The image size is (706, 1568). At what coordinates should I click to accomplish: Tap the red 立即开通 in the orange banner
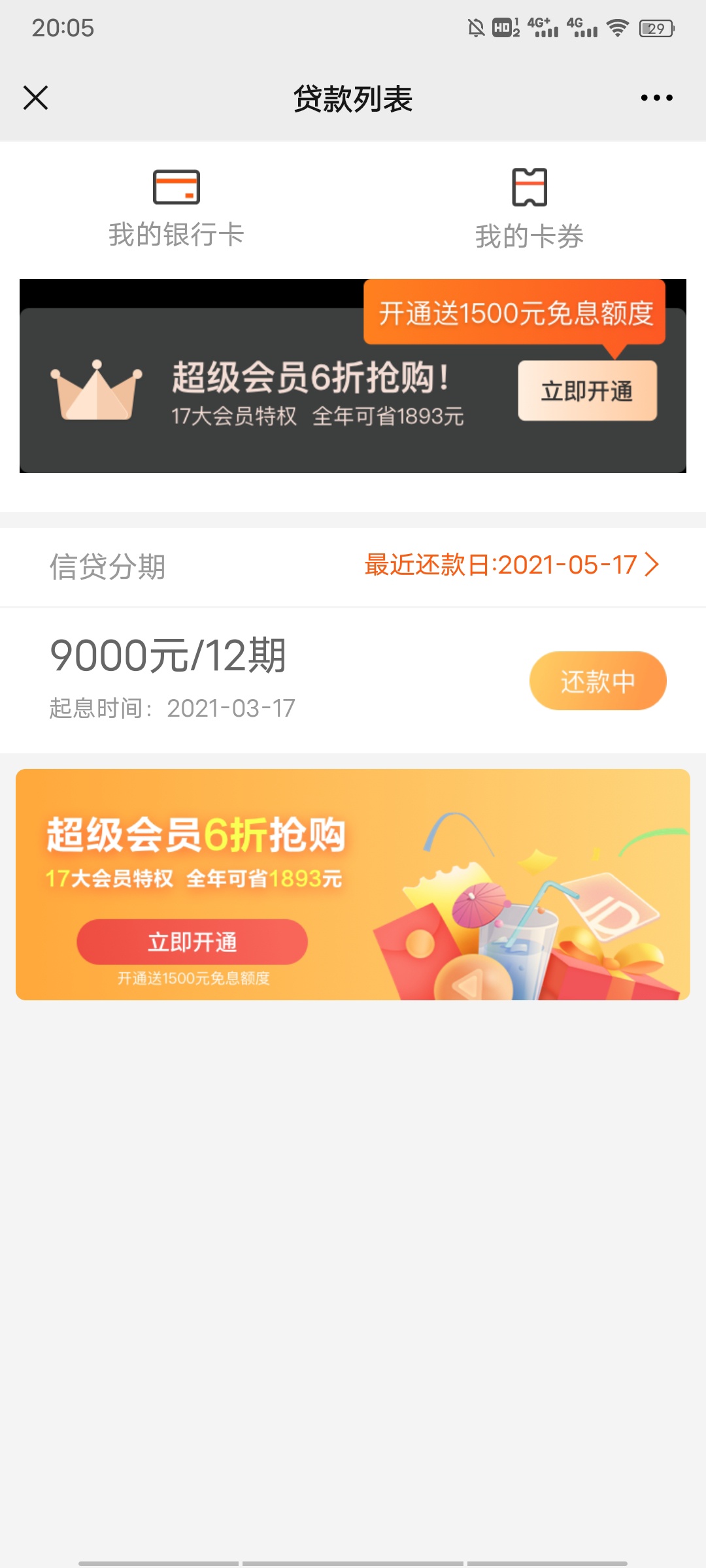[192, 941]
